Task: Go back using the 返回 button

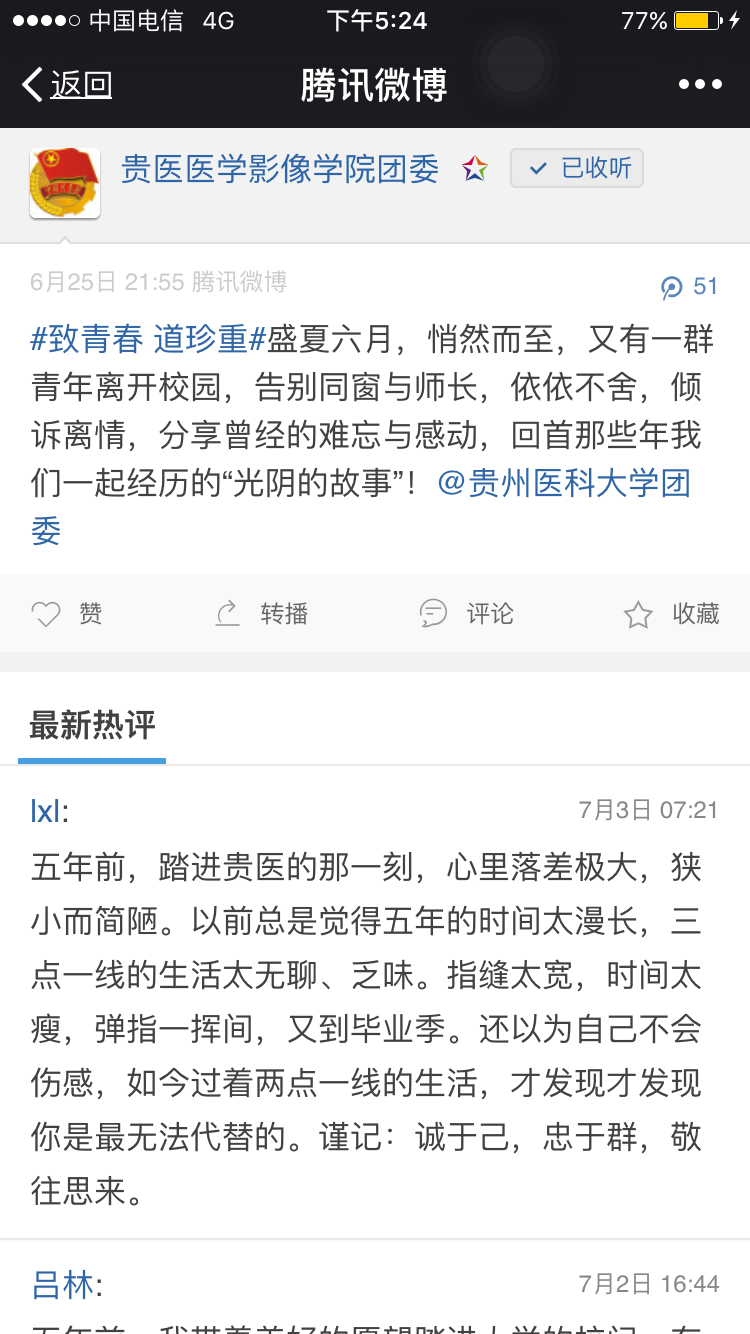Action: pos(68,85)
